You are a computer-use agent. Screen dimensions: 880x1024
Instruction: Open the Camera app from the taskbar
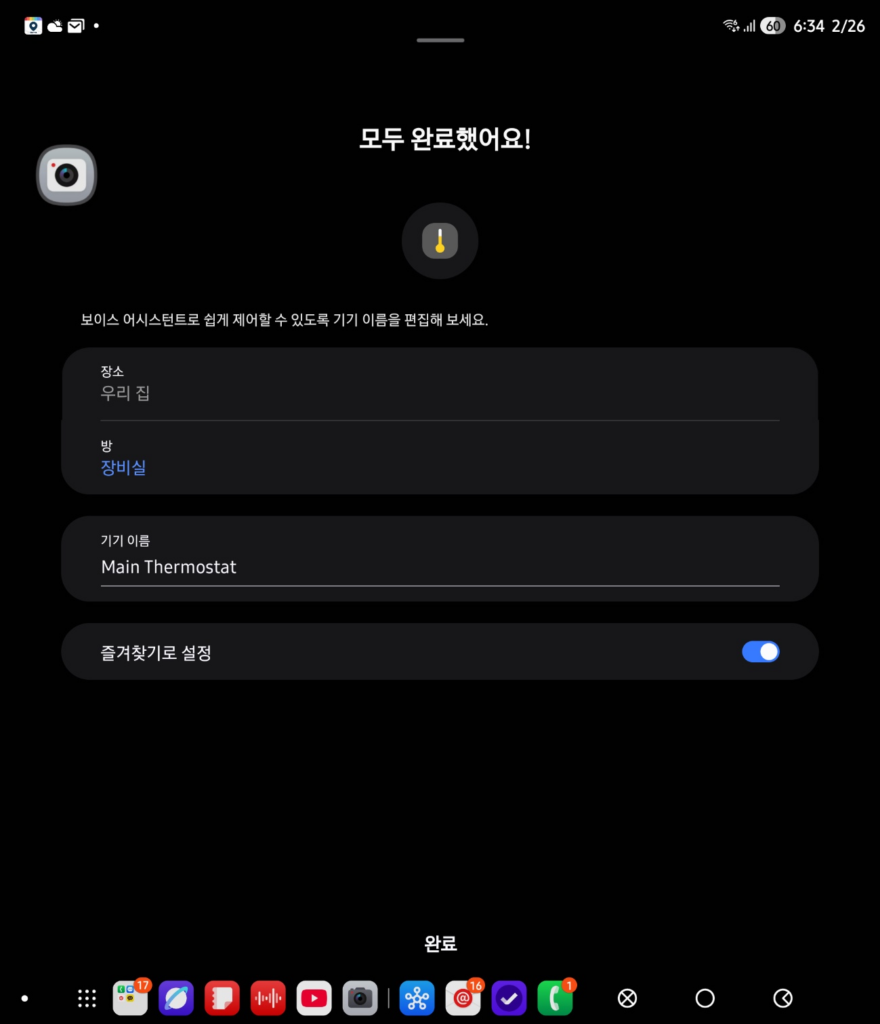360,998
